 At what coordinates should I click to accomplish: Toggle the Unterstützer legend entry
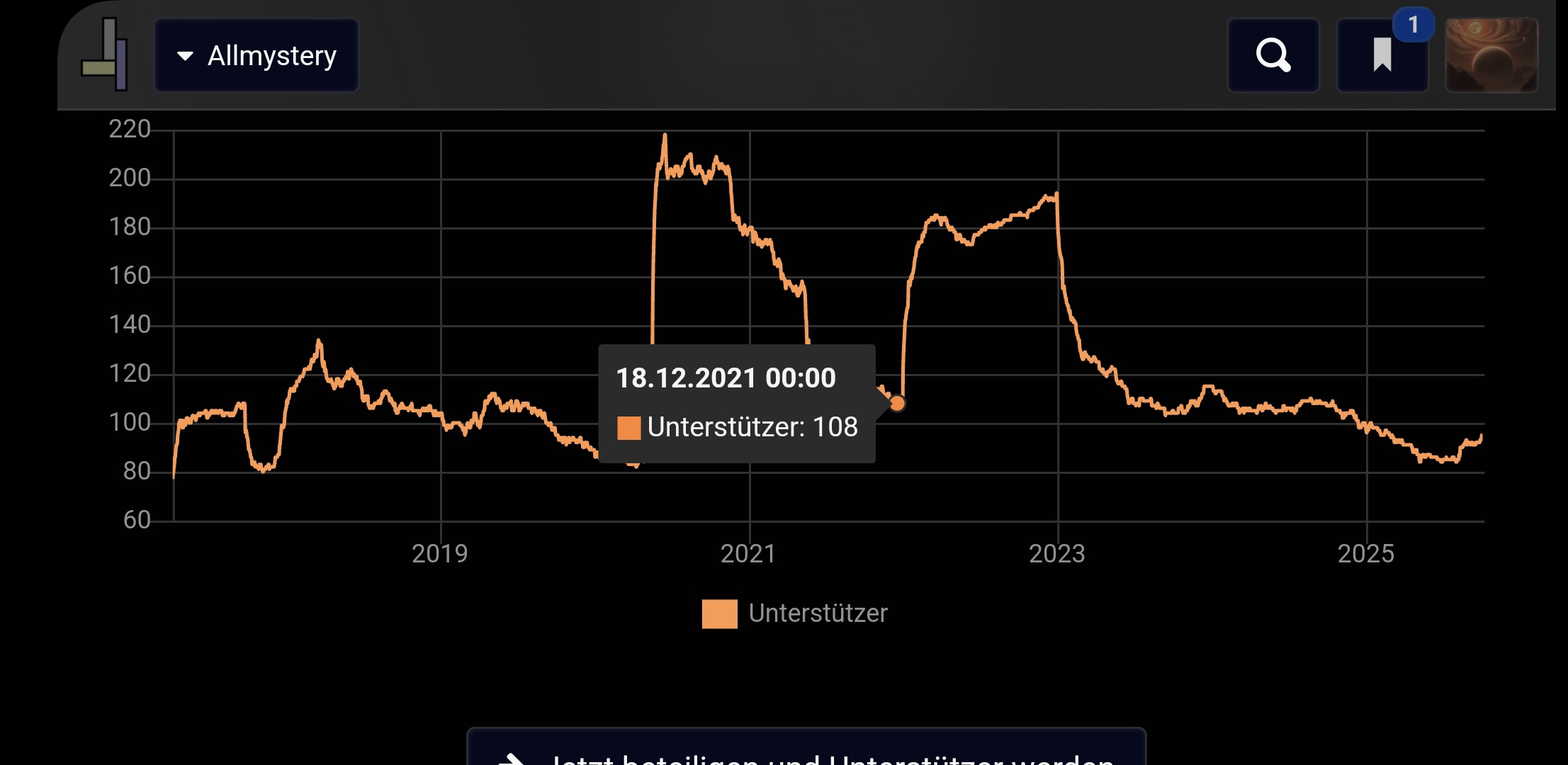[794, 613]
